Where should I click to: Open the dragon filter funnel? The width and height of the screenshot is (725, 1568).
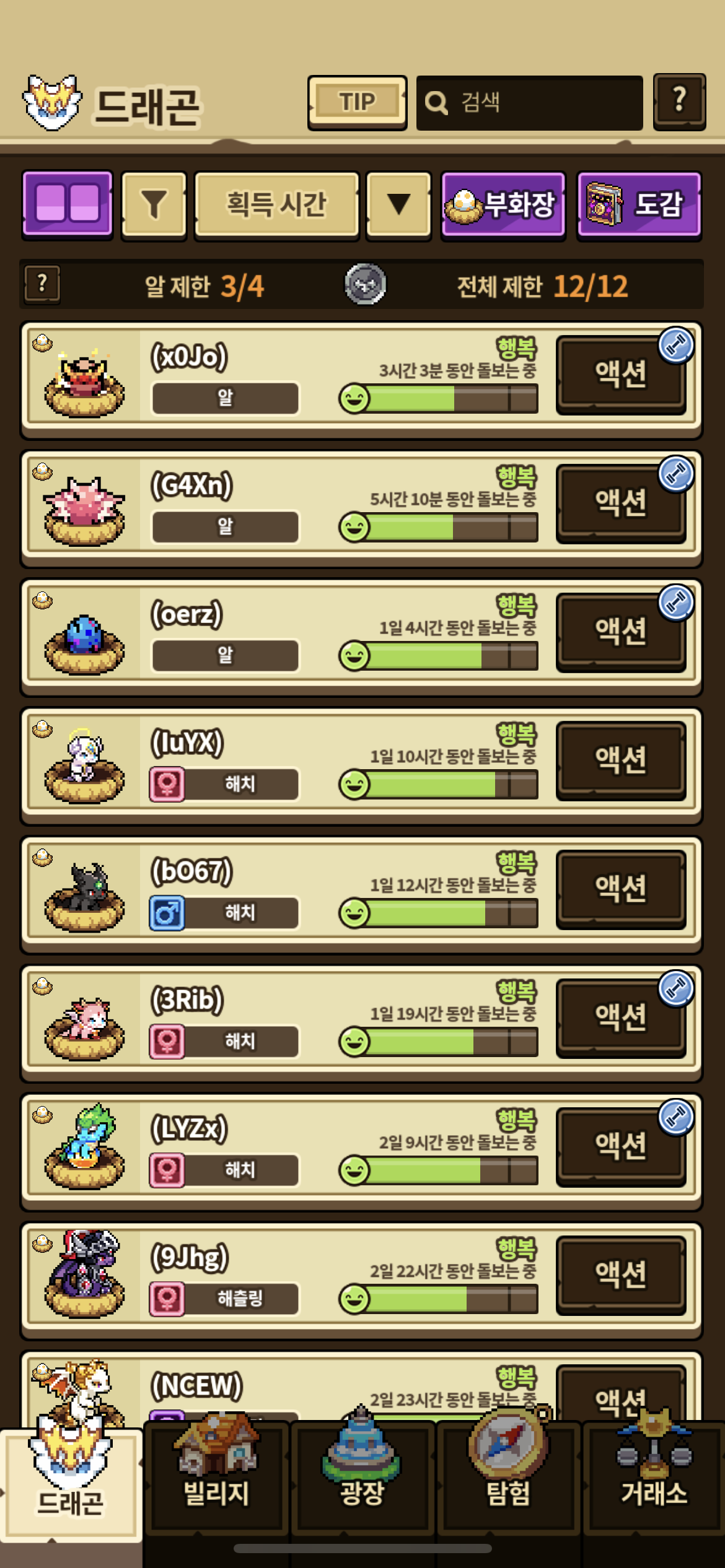click(154, 205)
